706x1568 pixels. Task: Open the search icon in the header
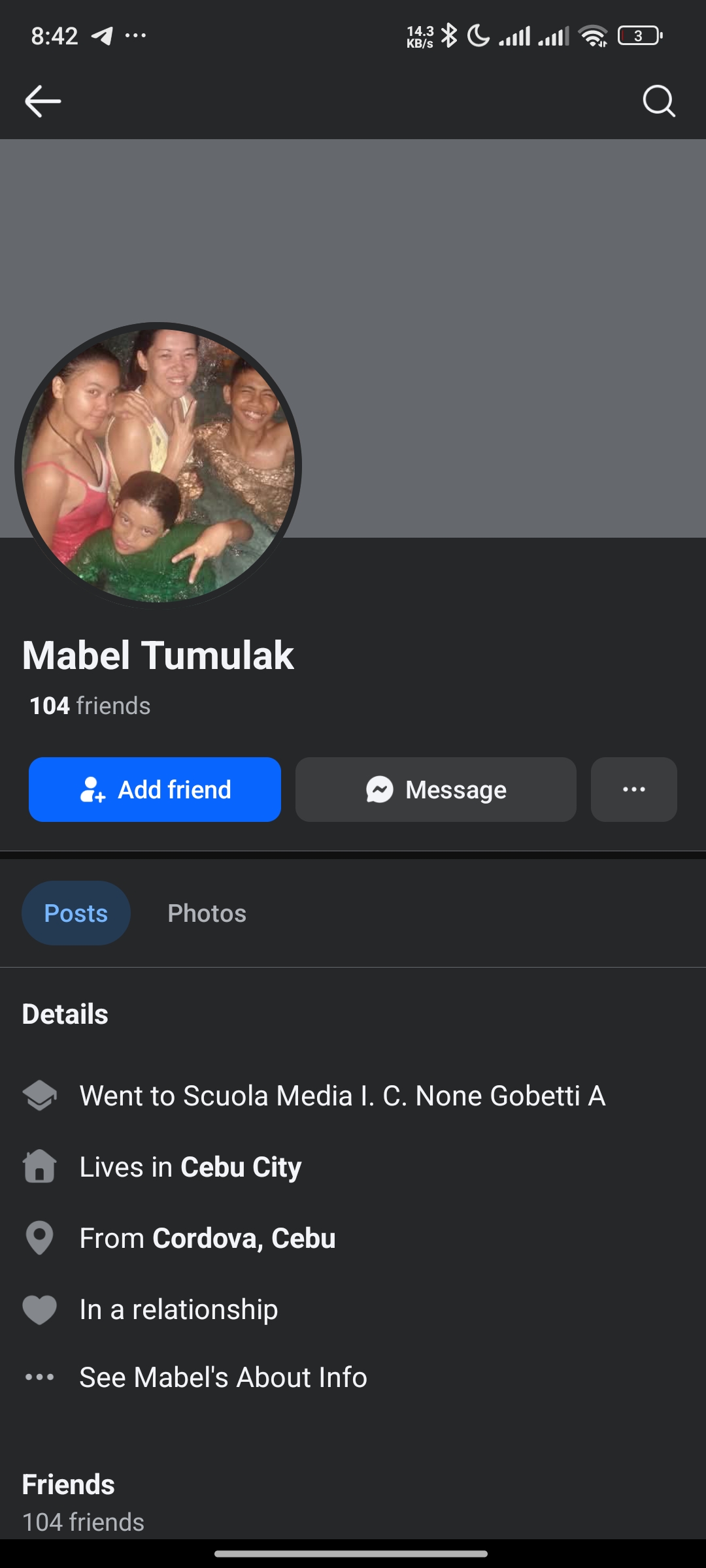click(x=658, y=101)
